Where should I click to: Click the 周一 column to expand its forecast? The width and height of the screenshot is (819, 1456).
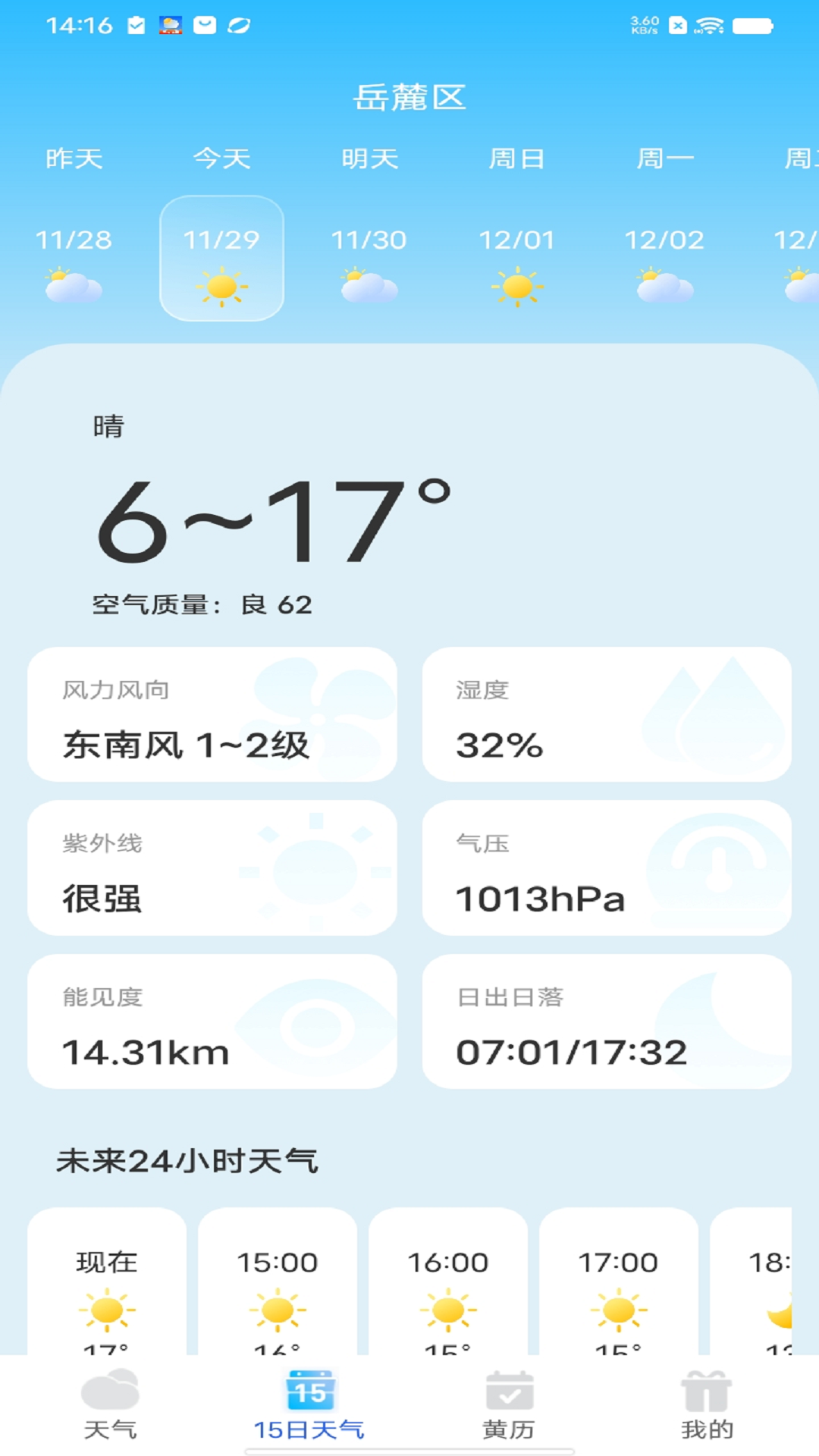665,159
